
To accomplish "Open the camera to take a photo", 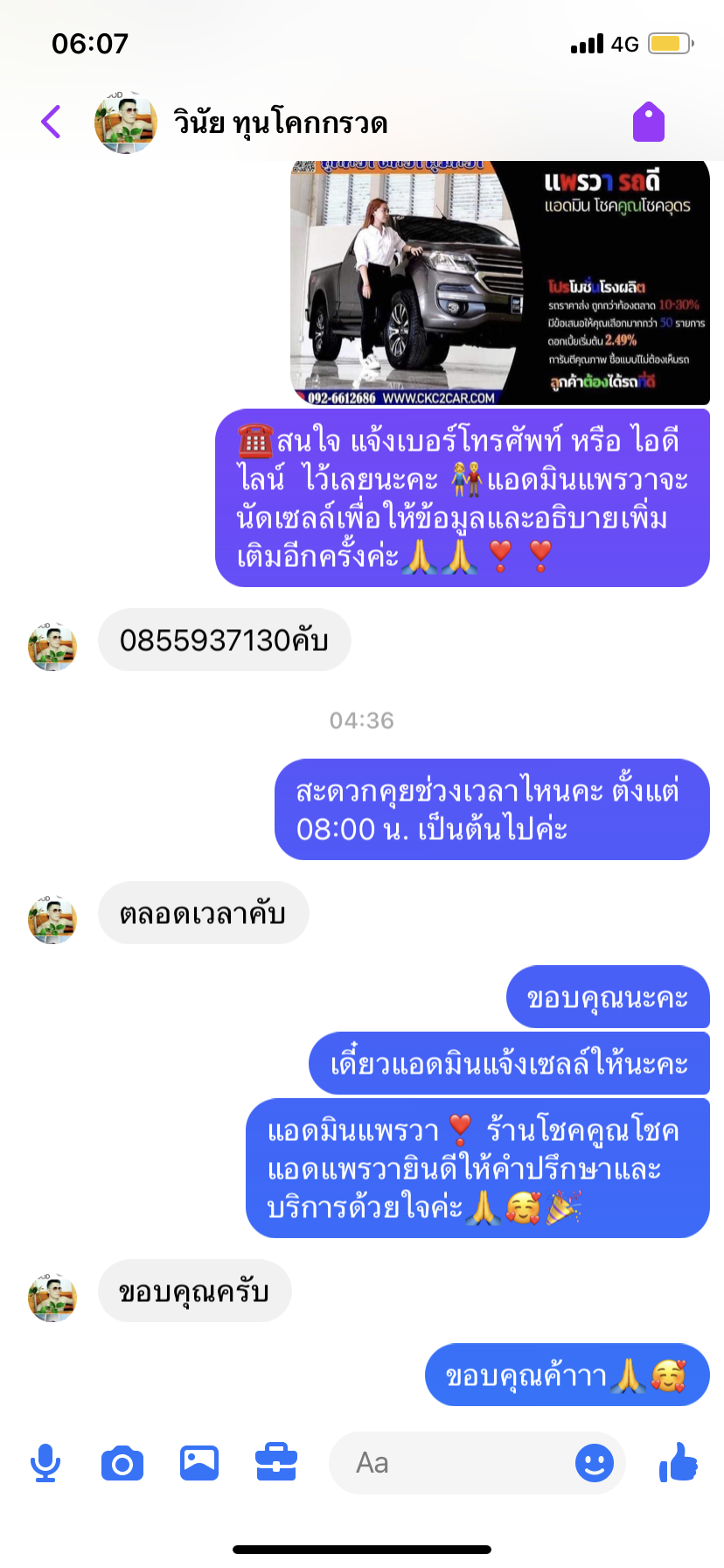I will (x=122, y=1463).
